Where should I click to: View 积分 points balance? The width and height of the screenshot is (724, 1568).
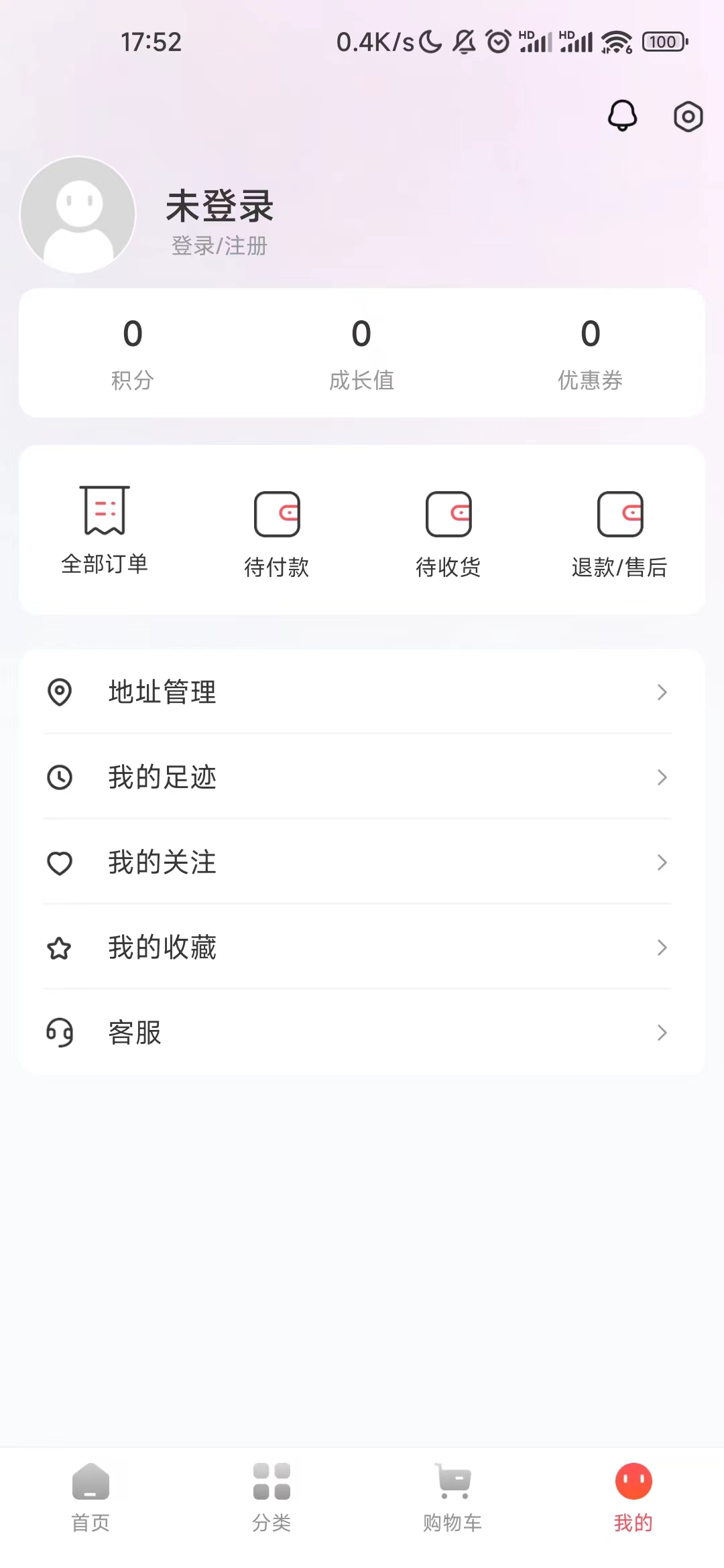(x=133, y=353)
